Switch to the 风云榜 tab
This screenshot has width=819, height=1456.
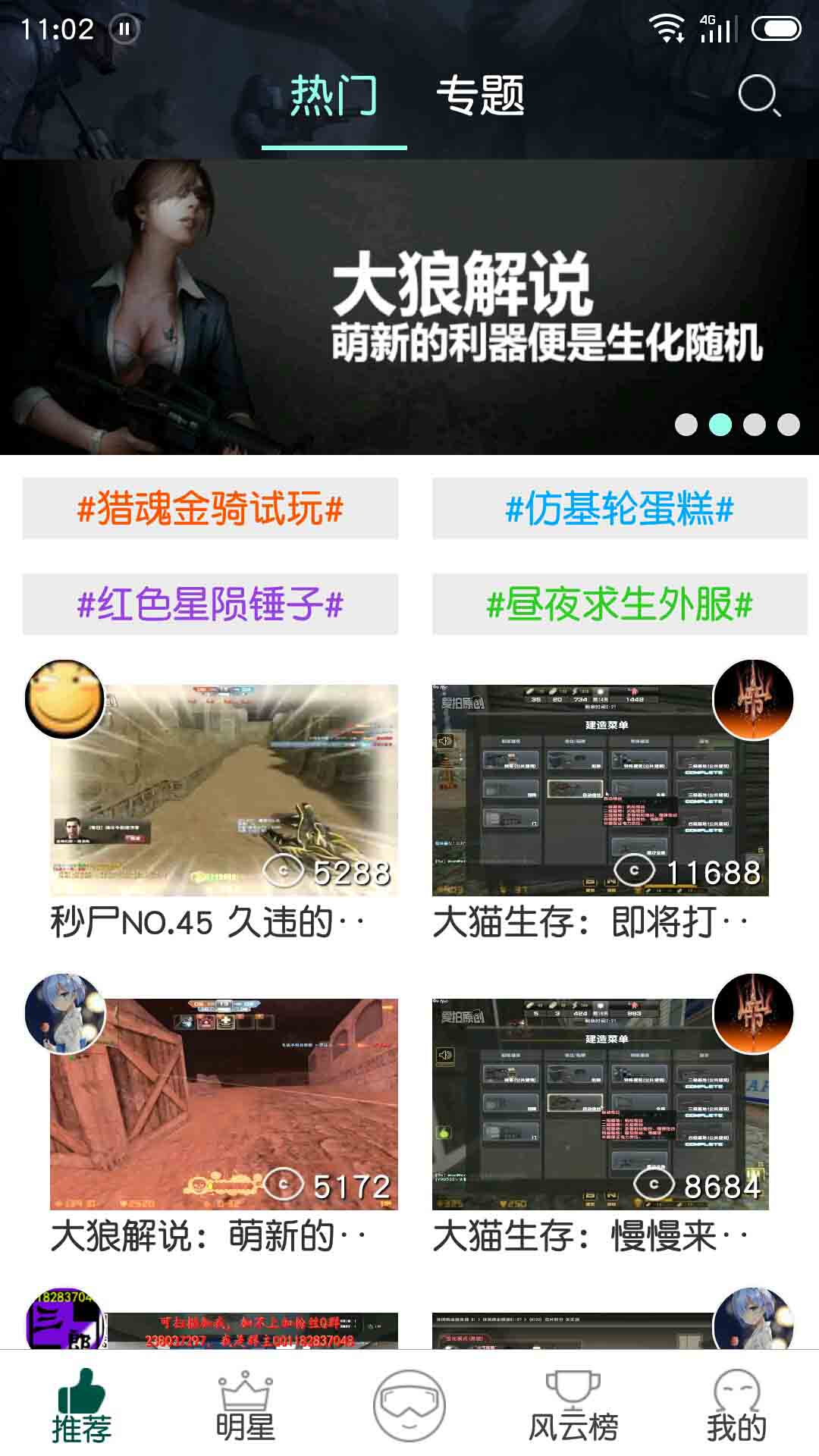573,1407
